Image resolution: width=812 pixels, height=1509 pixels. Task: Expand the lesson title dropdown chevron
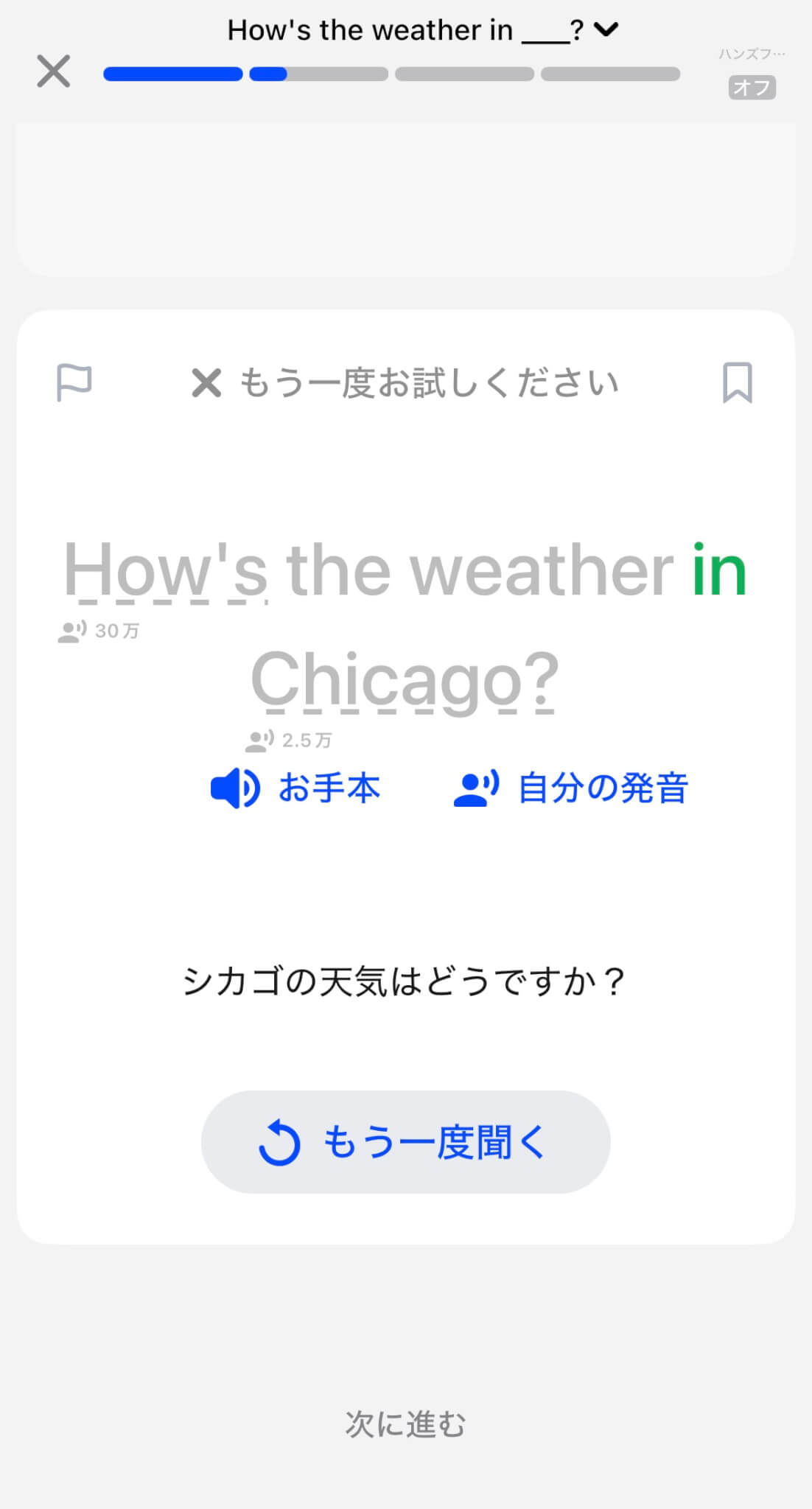click(606, 29)
